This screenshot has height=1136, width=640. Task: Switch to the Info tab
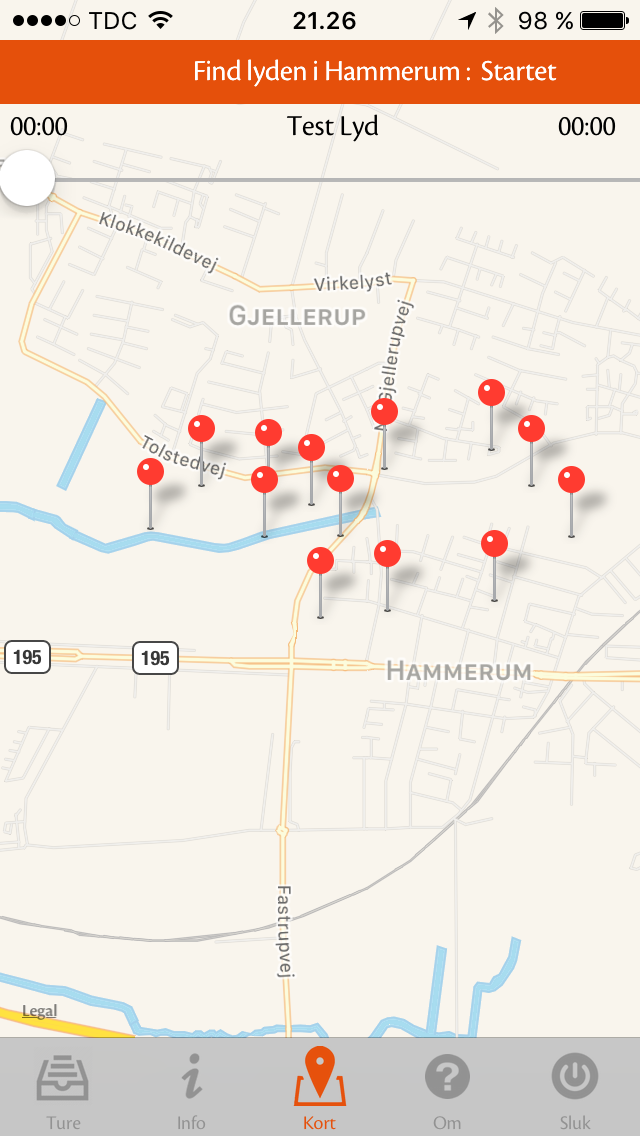pos(191,1088)
